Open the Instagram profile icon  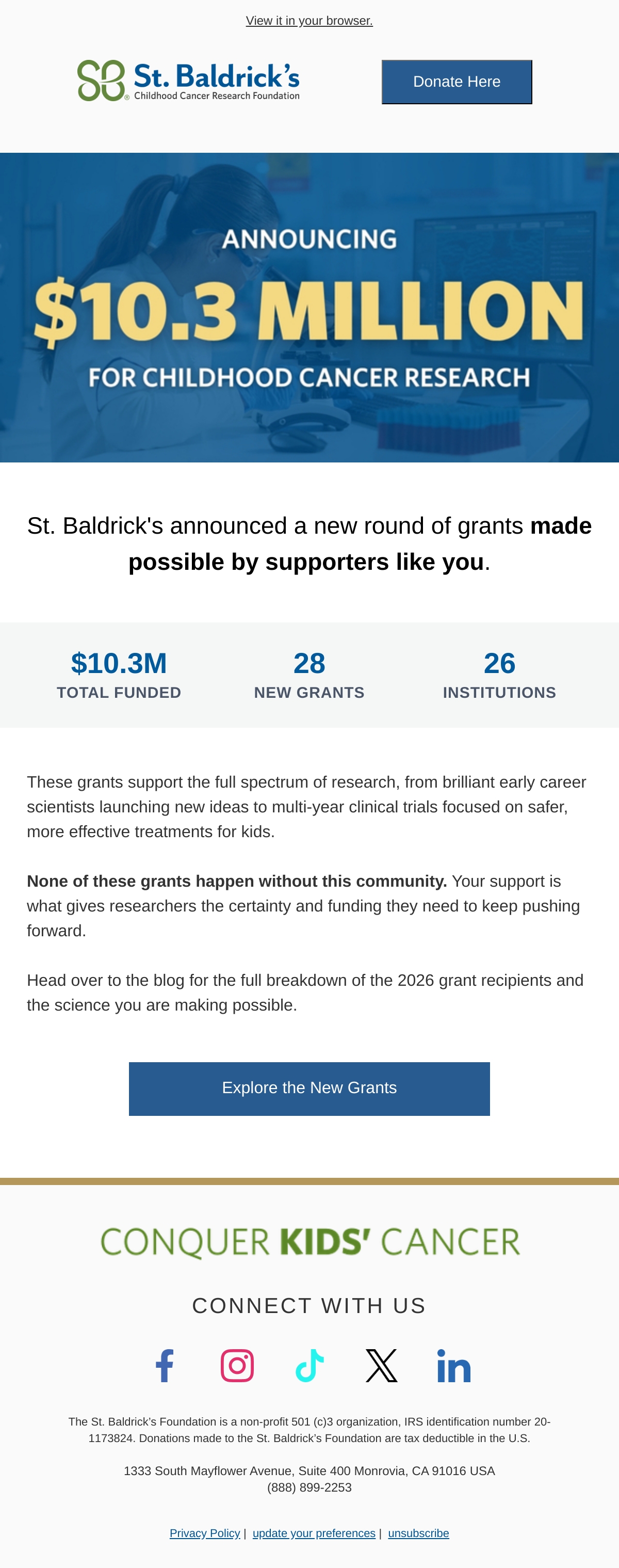[x=237, y=1365]
